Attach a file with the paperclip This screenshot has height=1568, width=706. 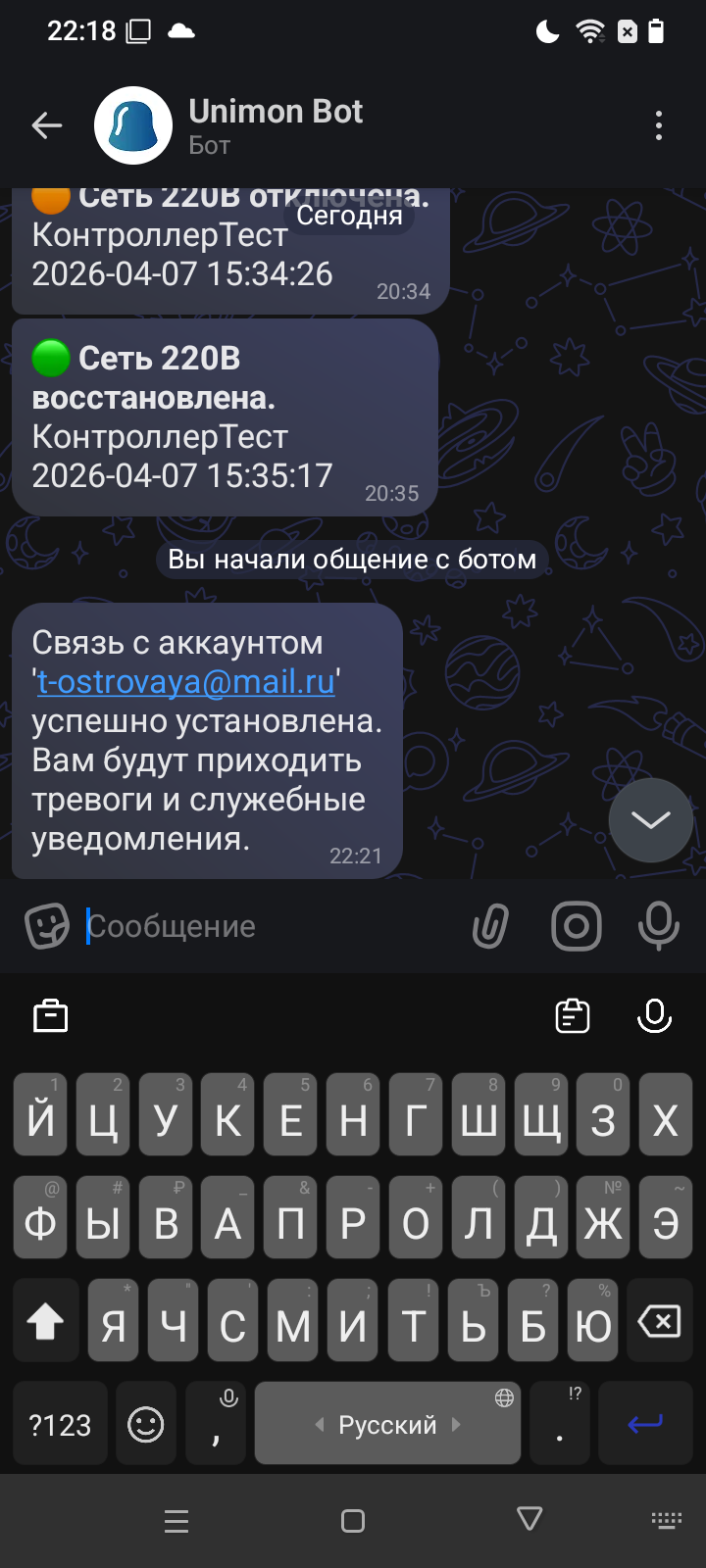point(490,926)
